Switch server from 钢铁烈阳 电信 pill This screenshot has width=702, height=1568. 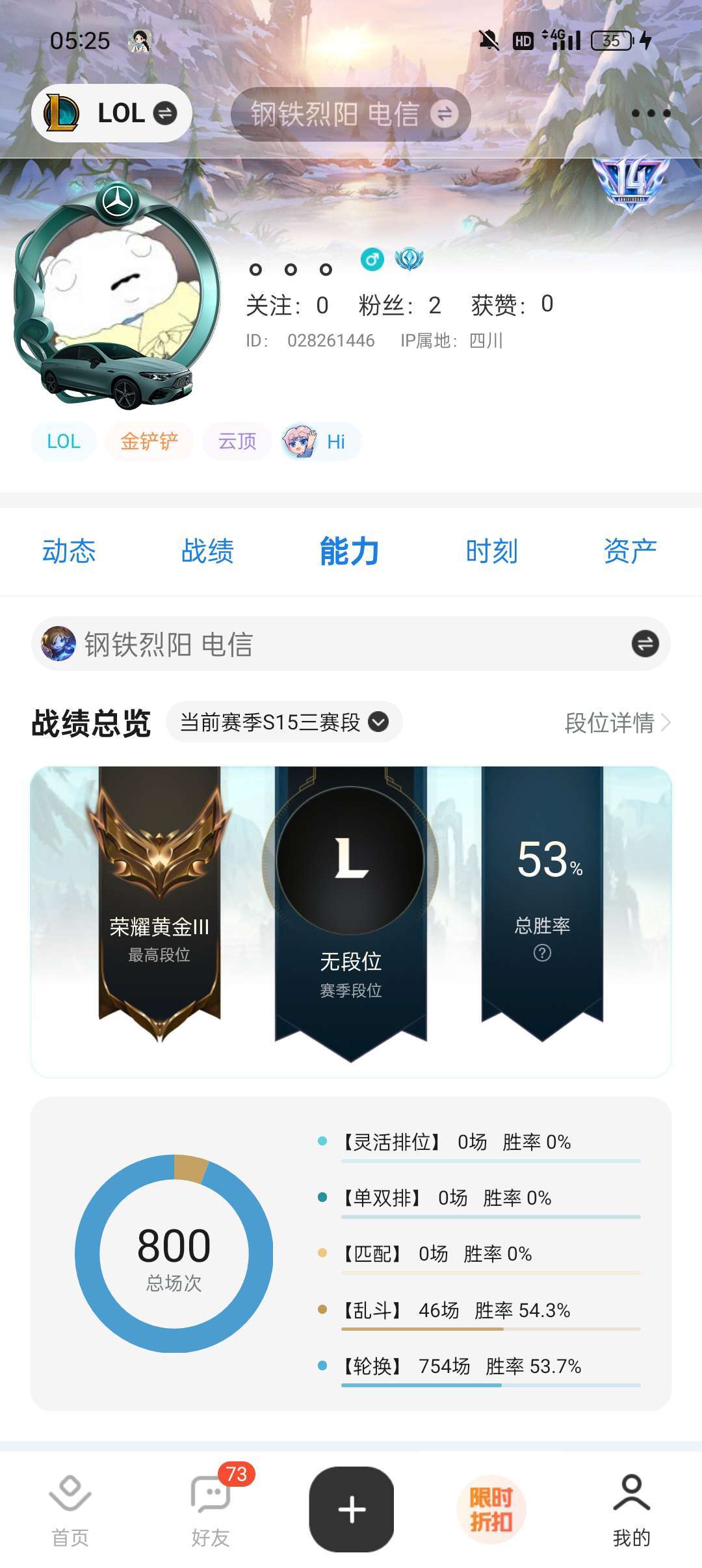pyautogui.click(x=351, y=114)
